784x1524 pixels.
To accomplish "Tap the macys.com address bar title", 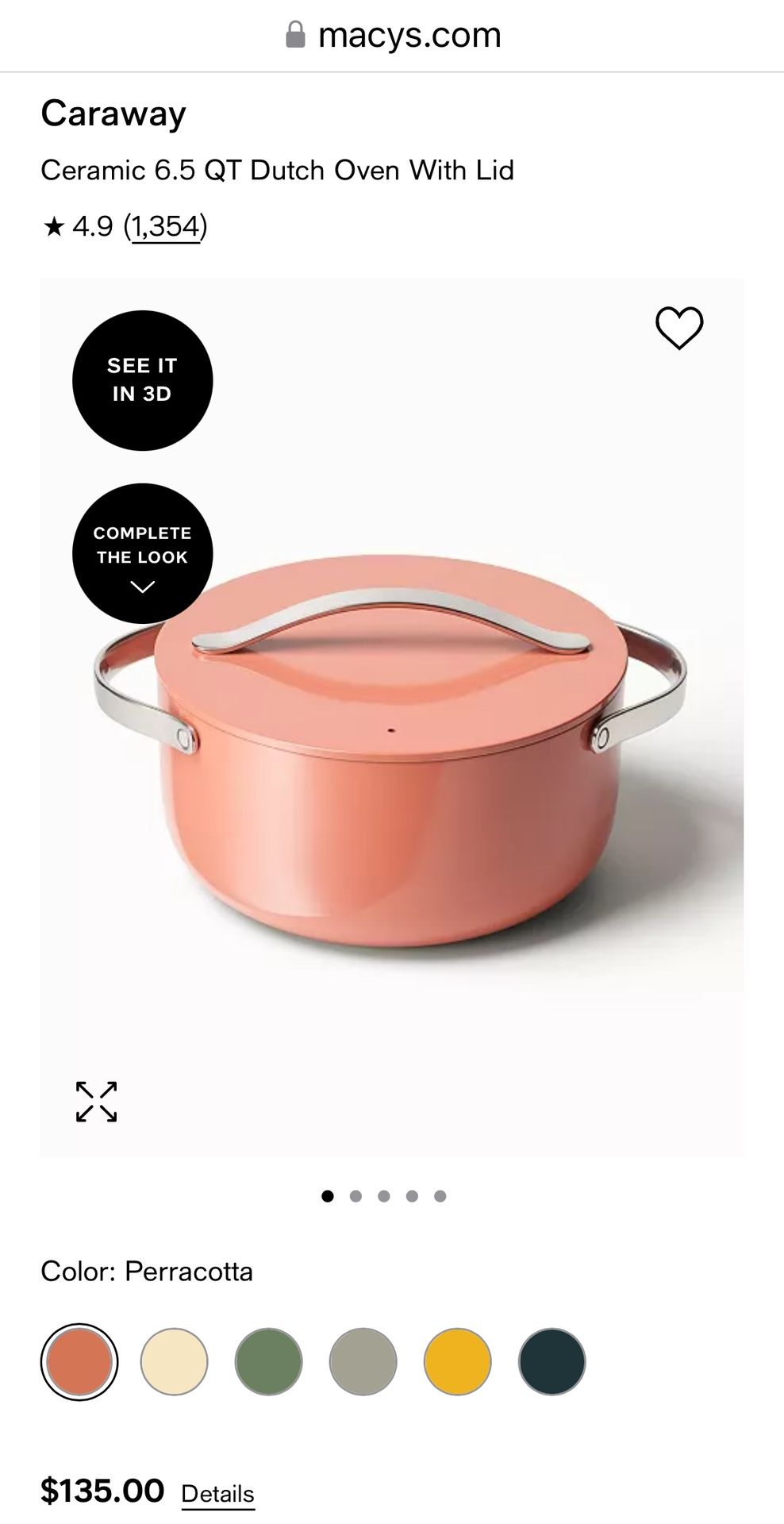I will click(x=409, y=34).
